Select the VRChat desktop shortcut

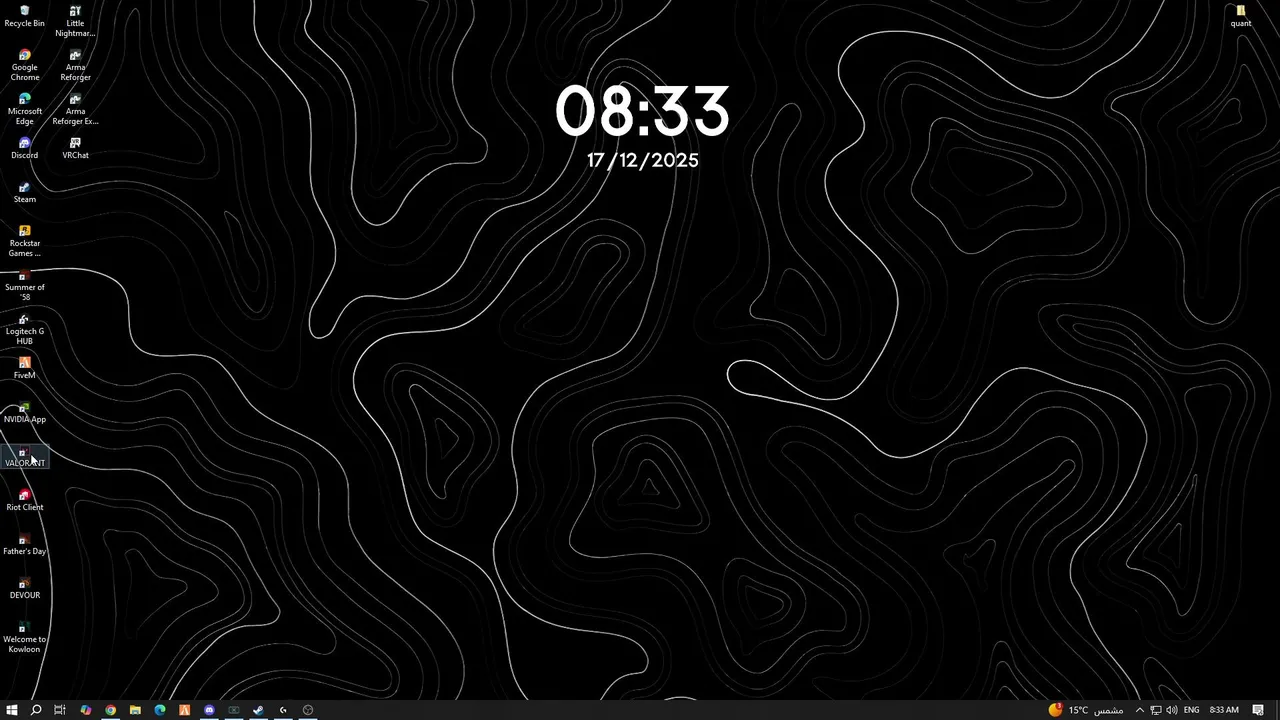pos(75,147)
